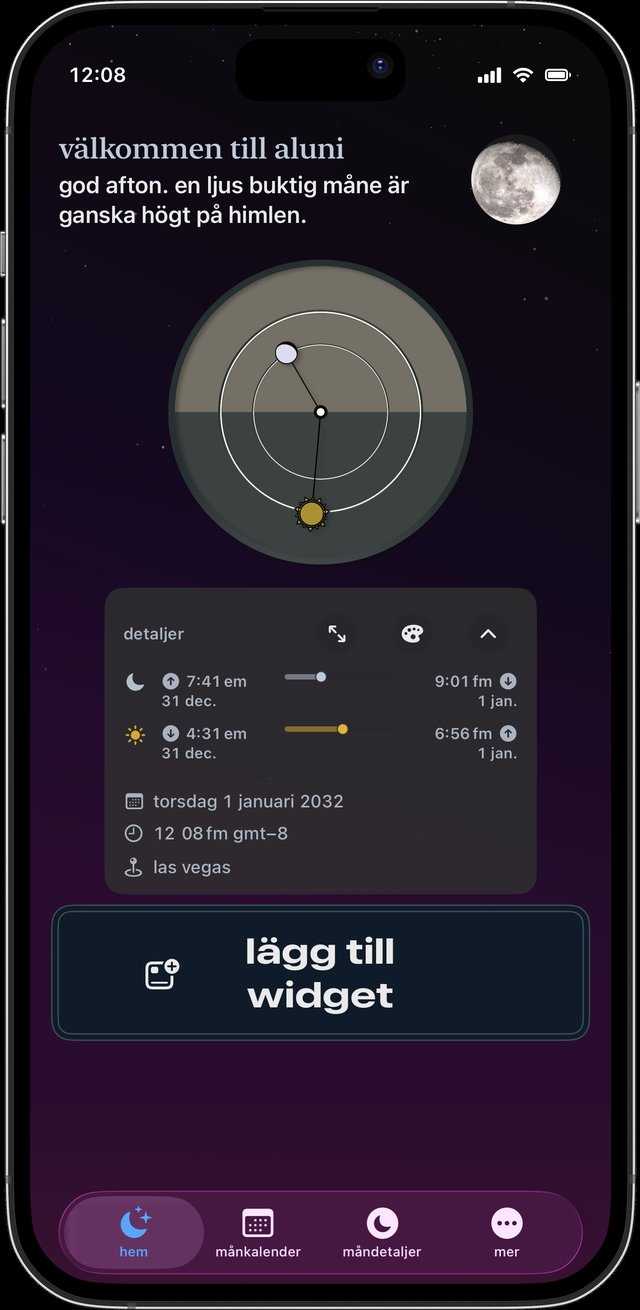Select the hem tab
This screenshot has width=640, height=1310.
click(134, 1233)
